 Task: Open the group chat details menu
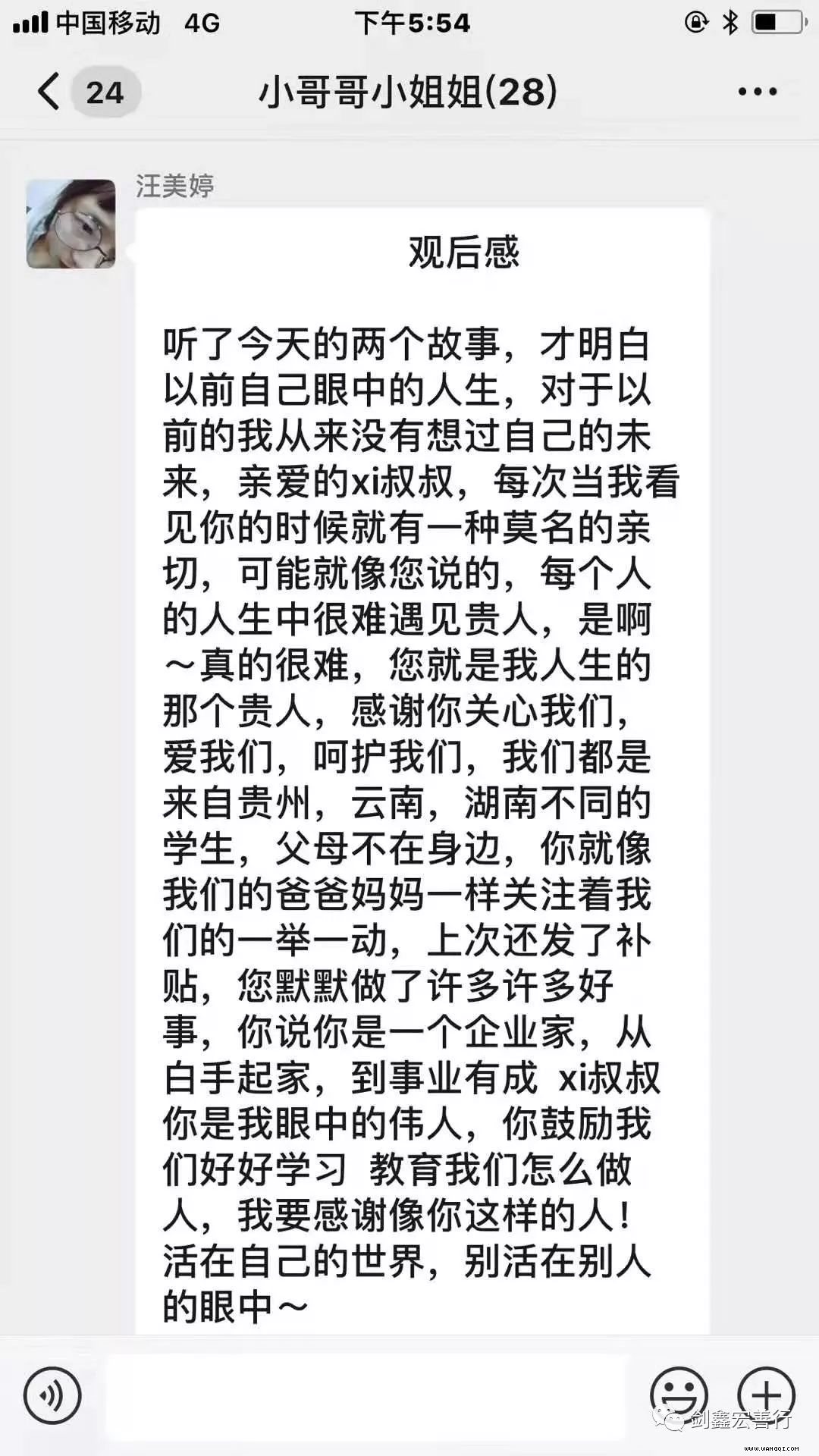click(758, 92)
